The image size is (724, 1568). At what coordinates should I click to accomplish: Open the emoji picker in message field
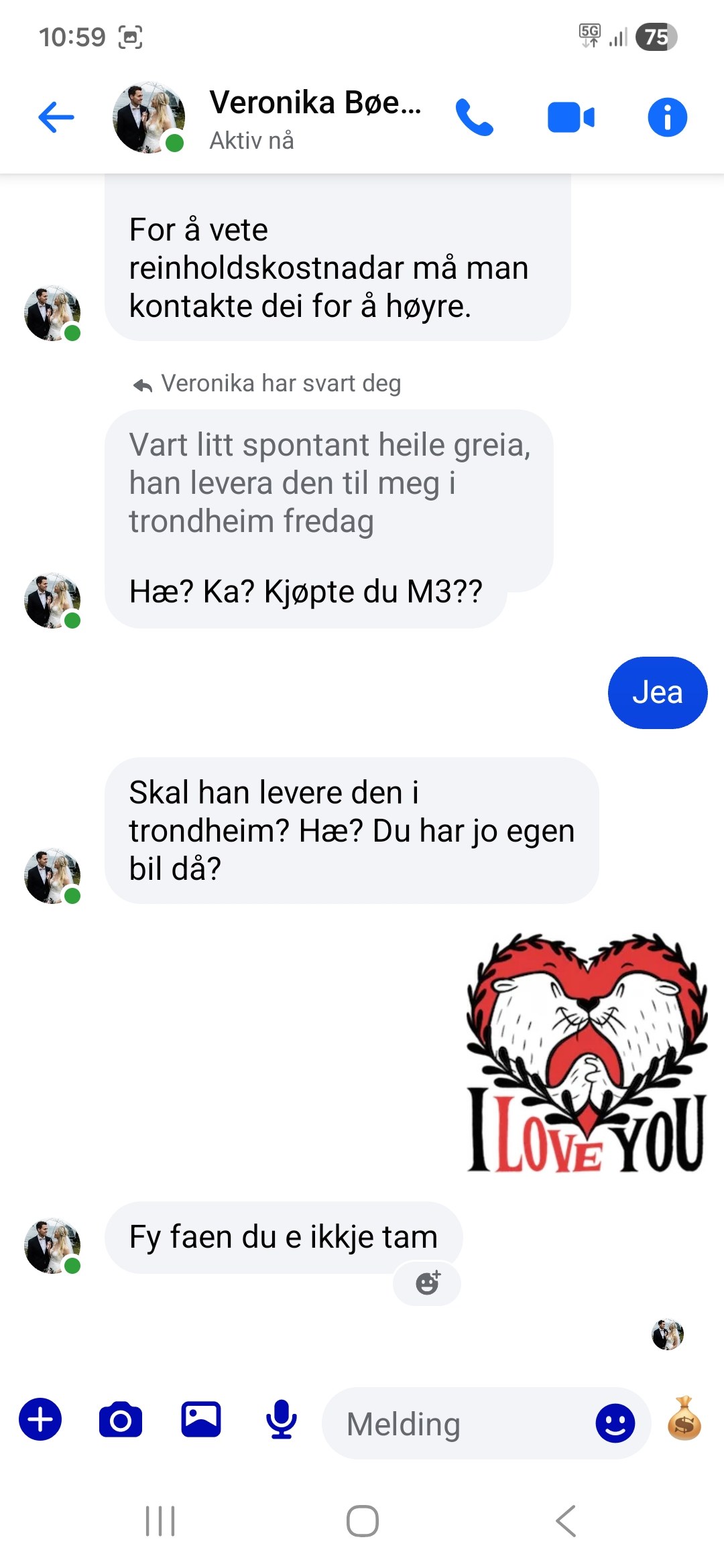click(x=615, y=1423)
